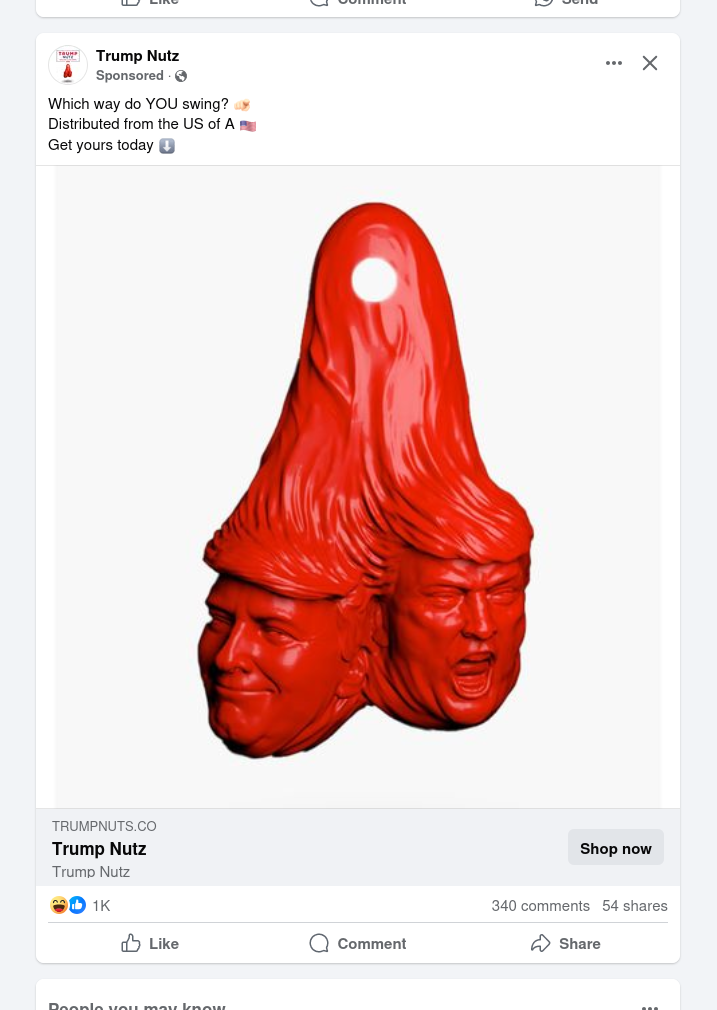Like the Trump Nutz post
The image size is (717, 1010).
[150, 943]
